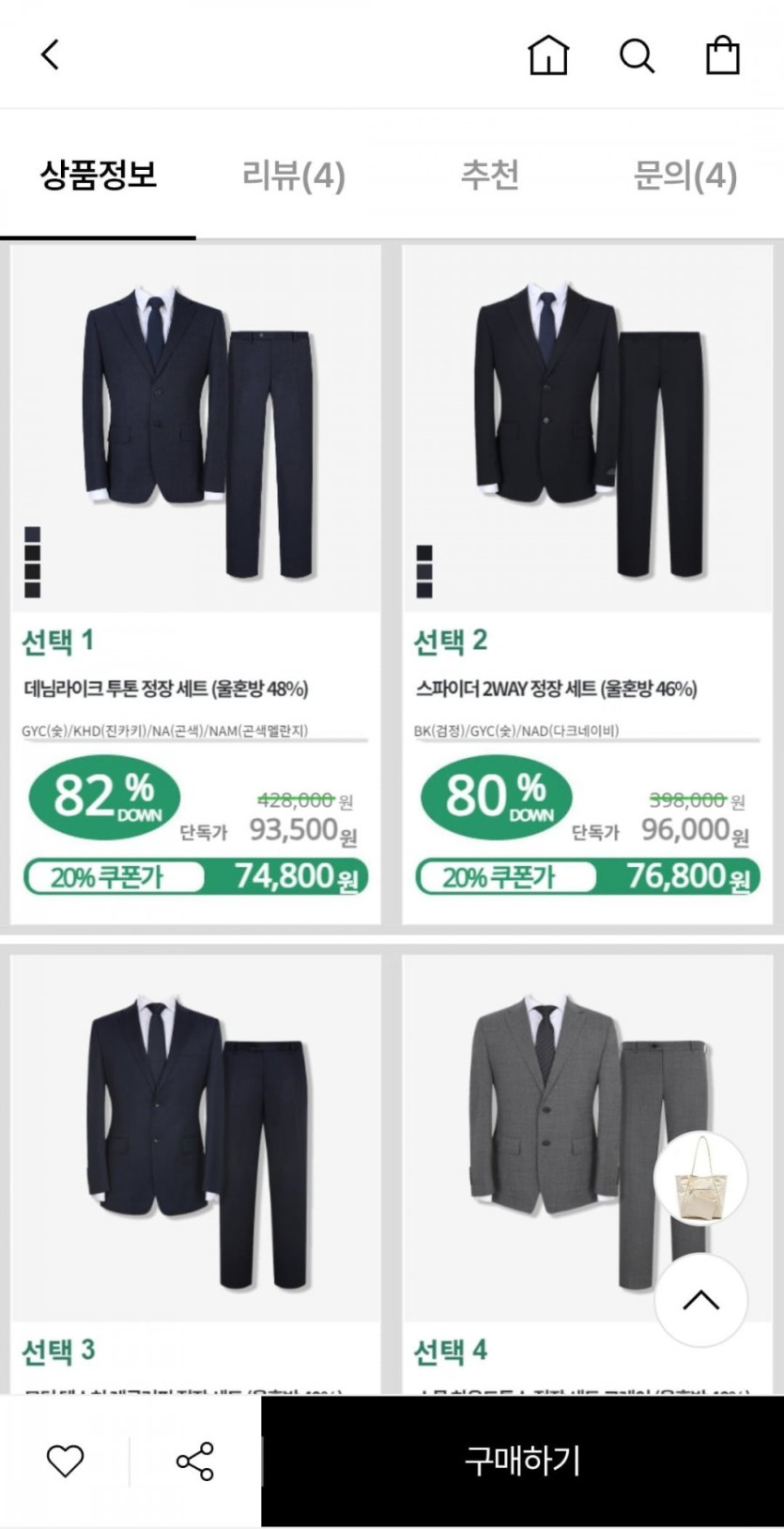Image resolution: width=784 pixels, height=1529 pixels.
Task: Tap the 구매하기 button
Action: click(522, 1460)
